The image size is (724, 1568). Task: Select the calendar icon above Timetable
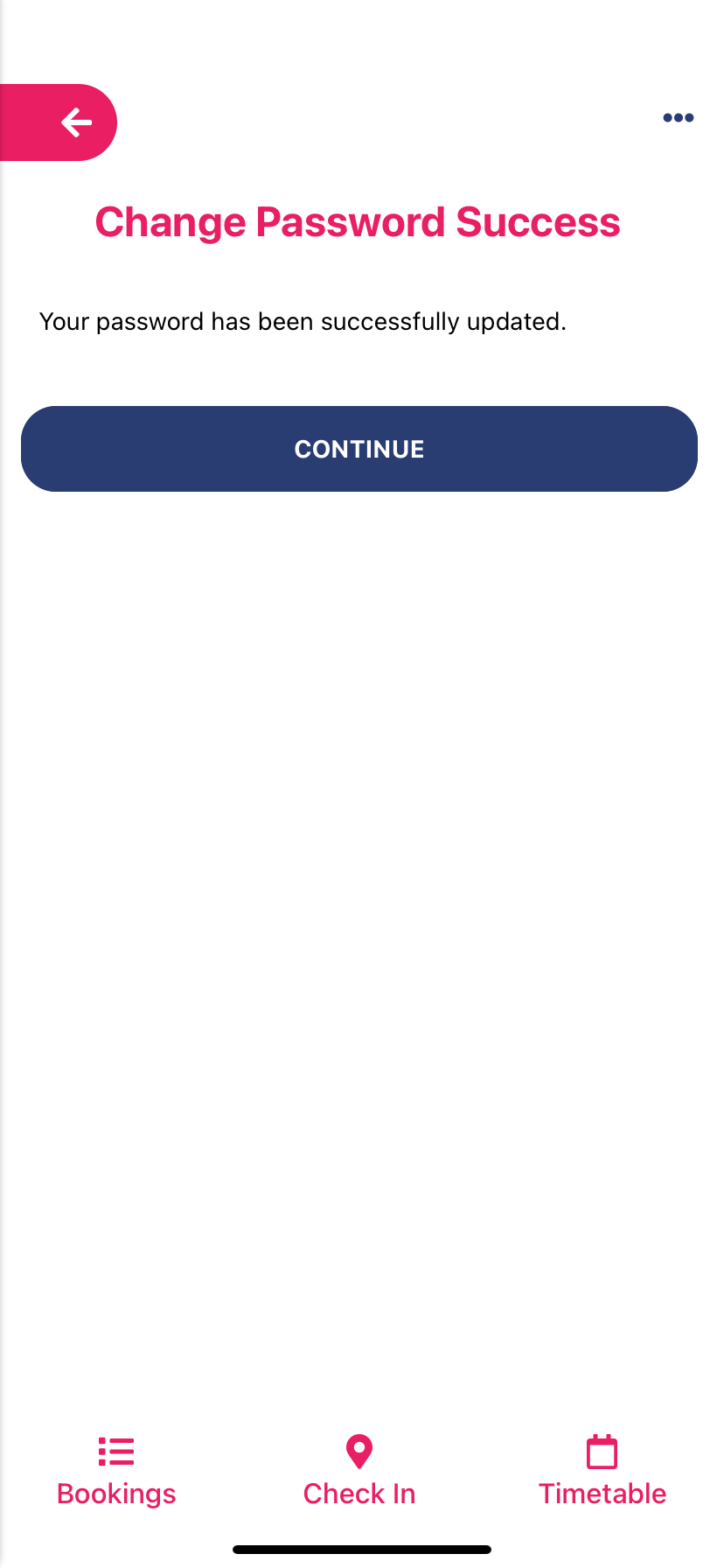pyautogui.click(x=602, y=1451)
